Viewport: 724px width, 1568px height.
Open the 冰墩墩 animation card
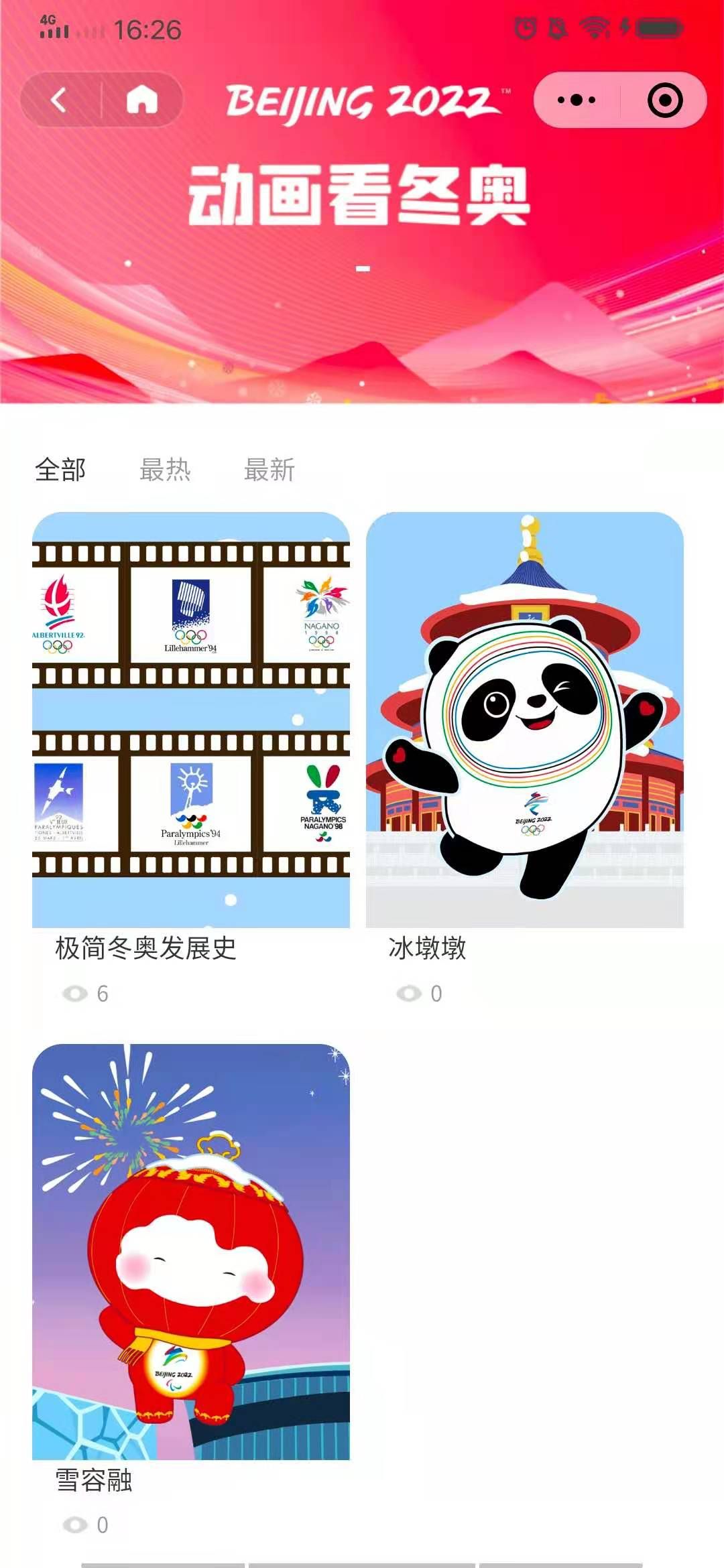pyautogui.click(x=525, y=720)
